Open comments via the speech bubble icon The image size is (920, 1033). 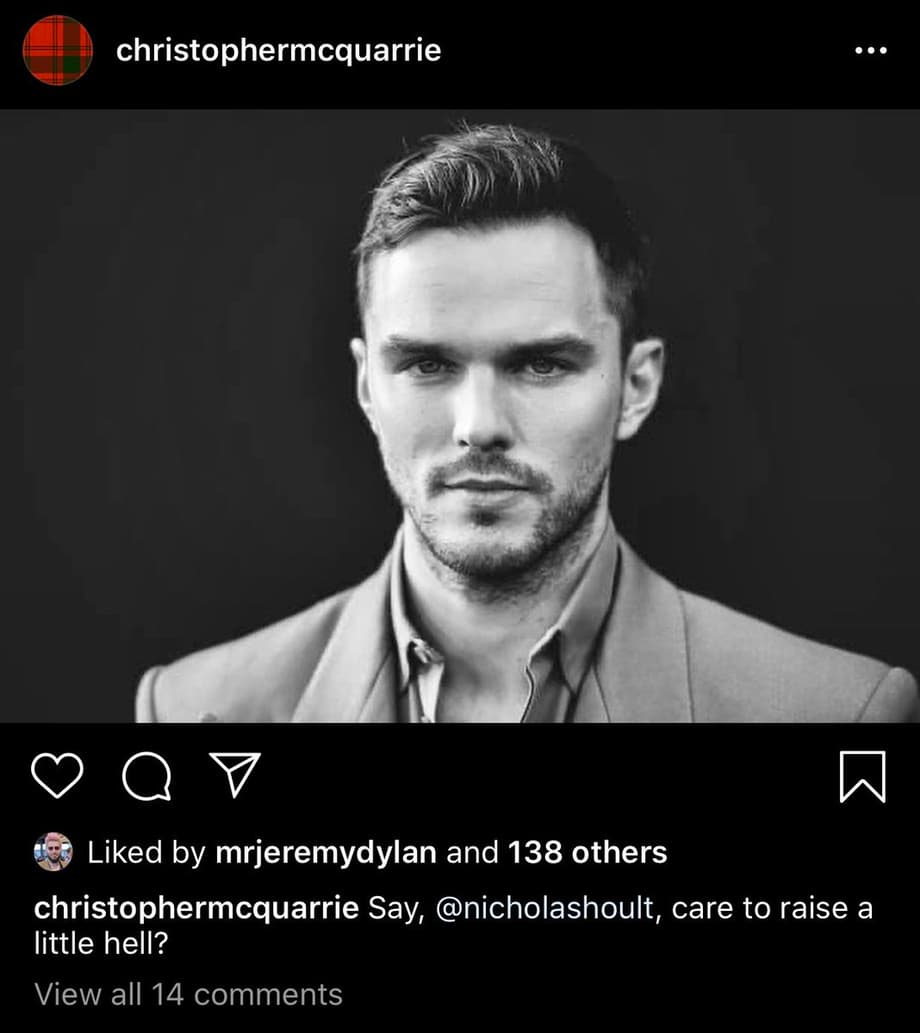[146, 777]
